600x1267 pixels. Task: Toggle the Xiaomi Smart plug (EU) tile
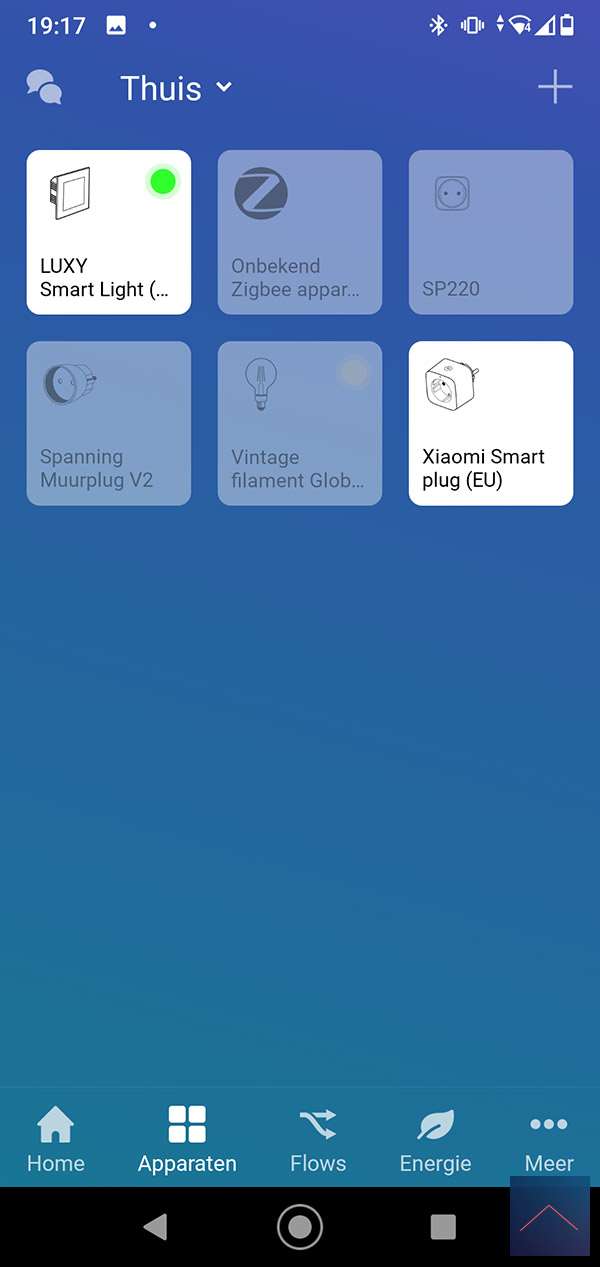click(x=491, y=423)
